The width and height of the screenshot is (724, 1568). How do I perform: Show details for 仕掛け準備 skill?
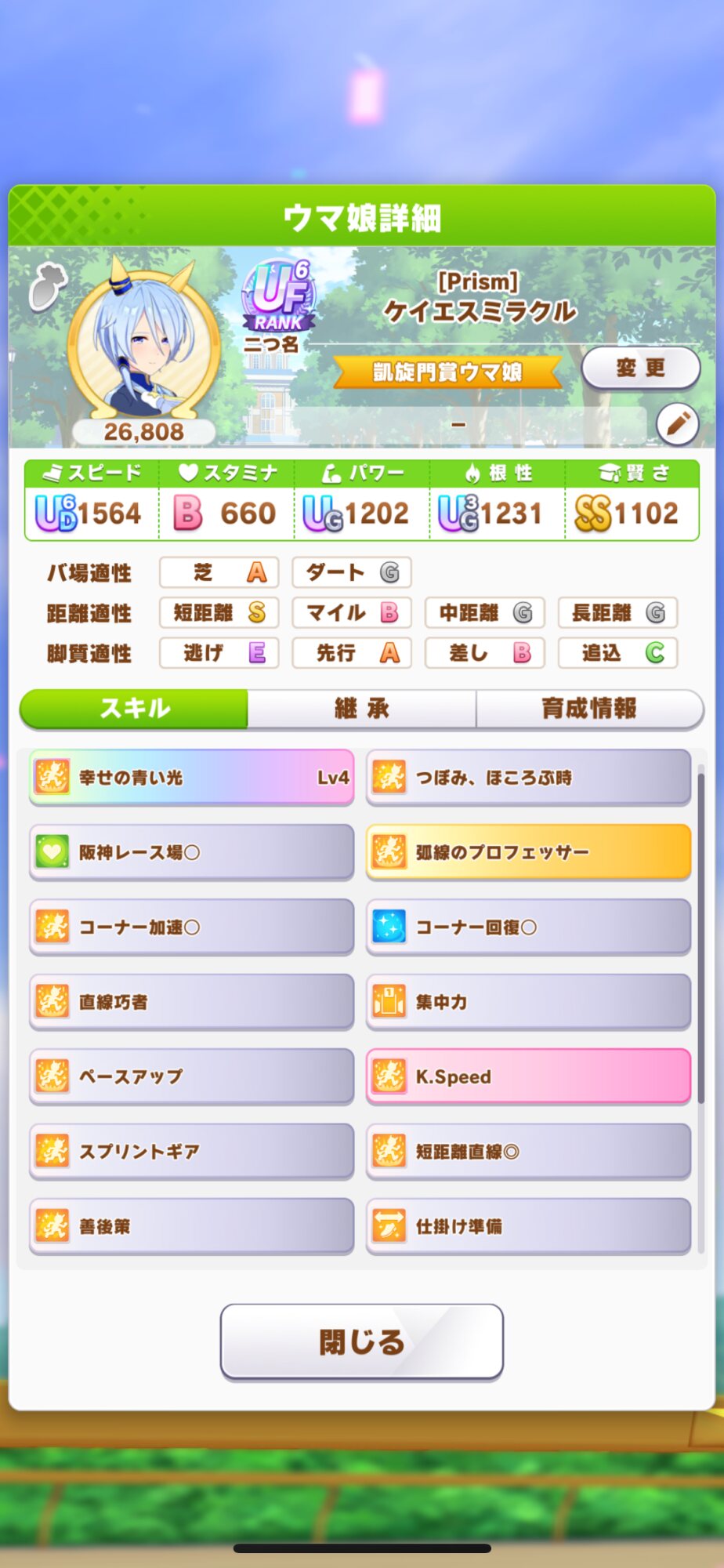coord(528,1226)
